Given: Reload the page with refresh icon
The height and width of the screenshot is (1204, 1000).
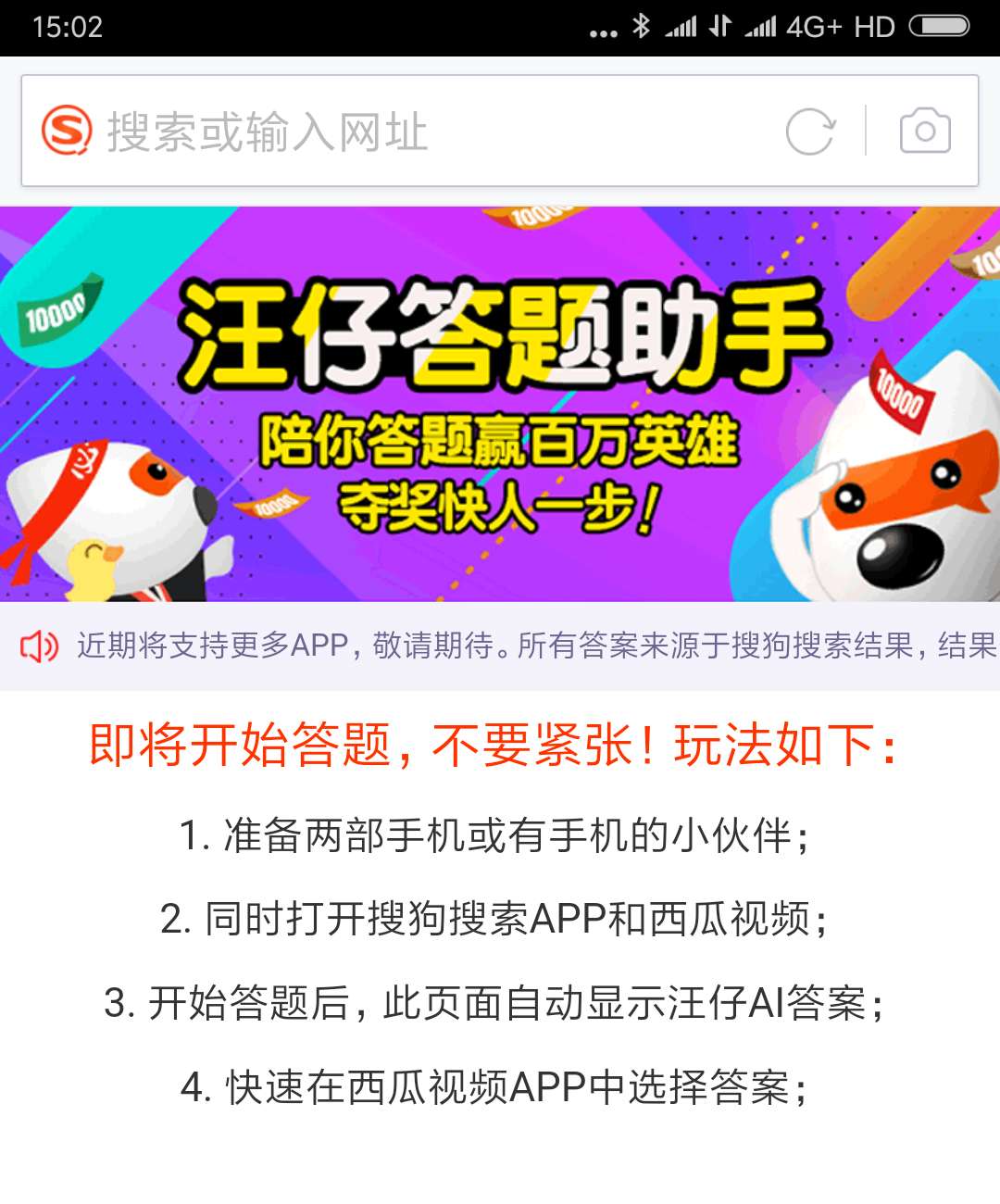Looking at the screenshot, I should [810, 132].
